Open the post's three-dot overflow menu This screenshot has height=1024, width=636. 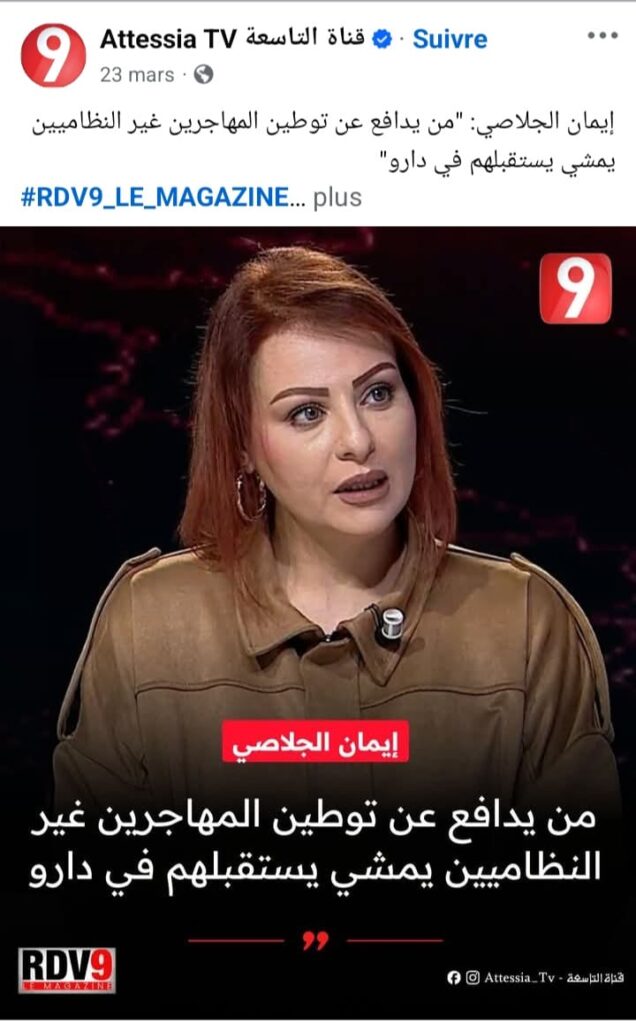pos(602,37)
